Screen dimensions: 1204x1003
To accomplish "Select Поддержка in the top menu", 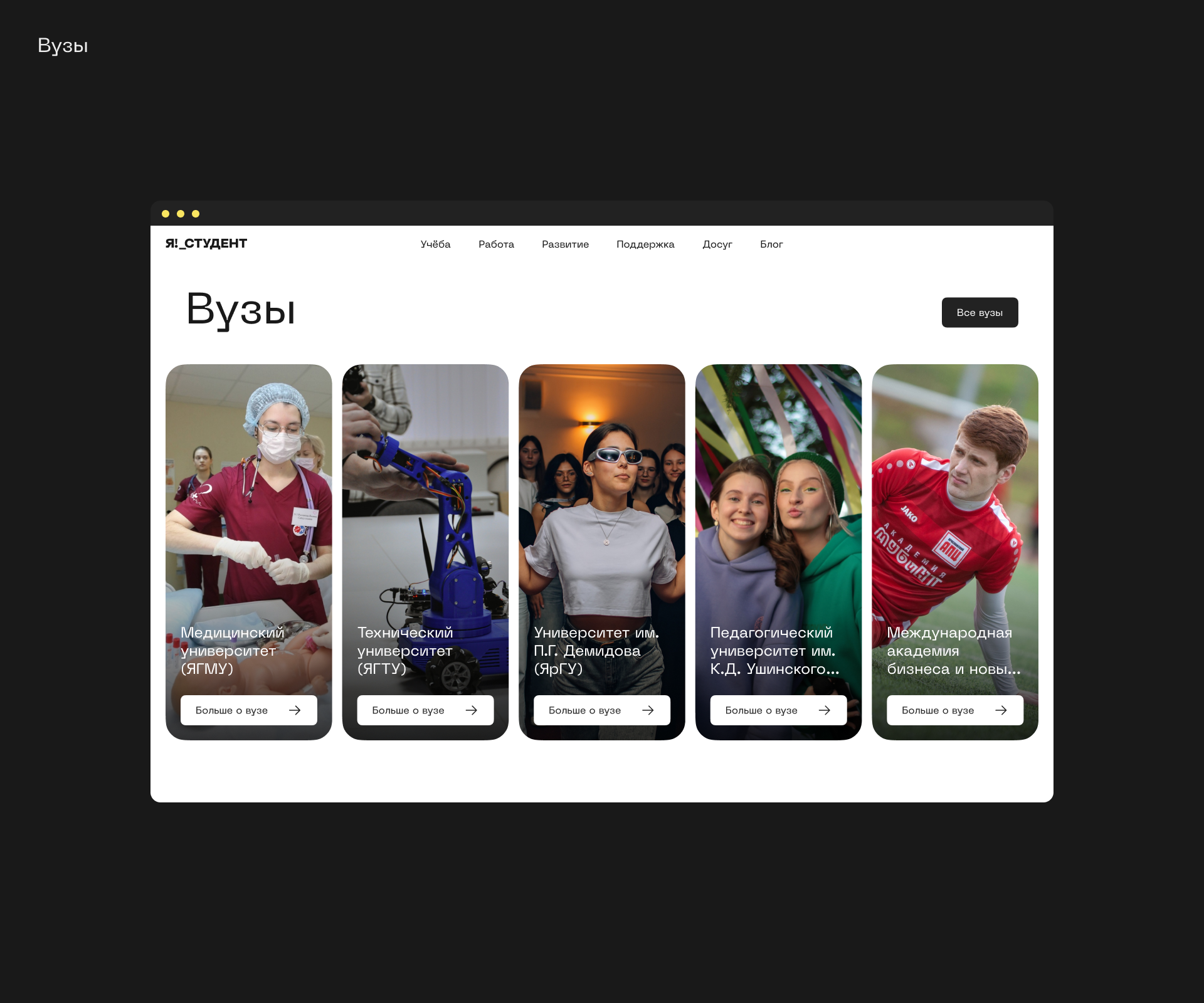I will coord(645,244).
